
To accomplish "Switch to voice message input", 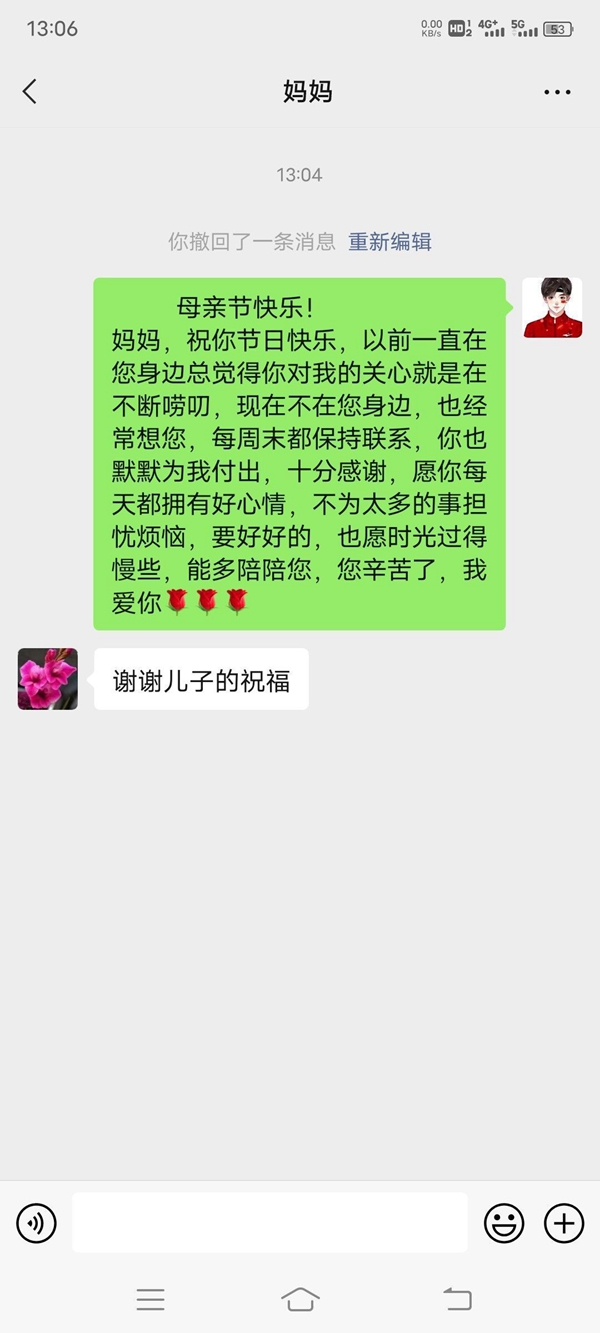I will coord(37,1223).
